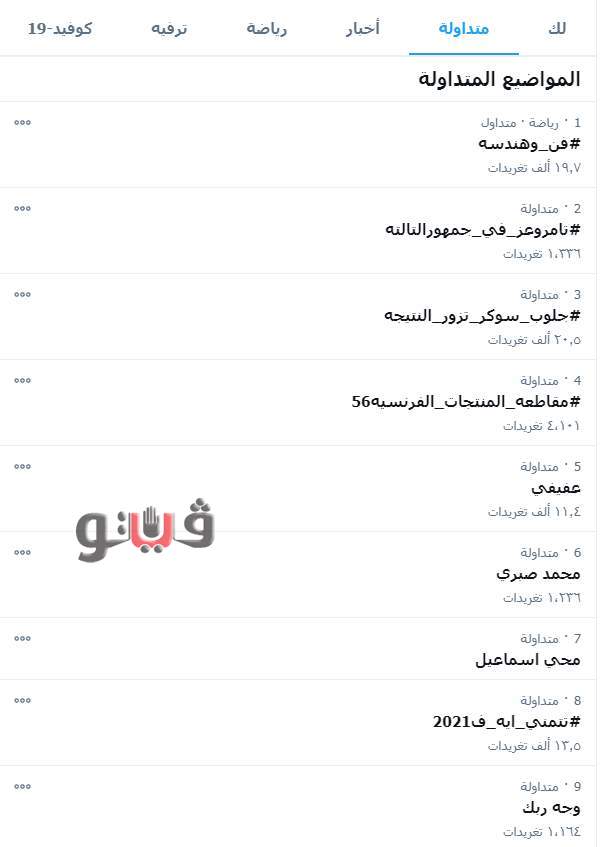Open the كوفيد-19 tab

[60, 28]
